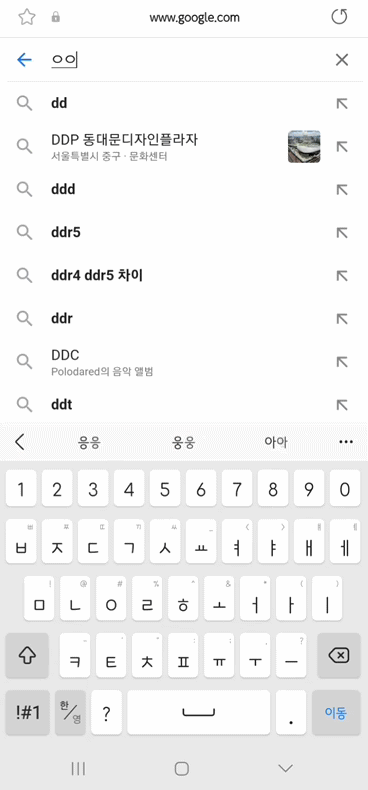Viewport: 368px width, 790px height.
Task: Open keyboard suggestions more options
Action: (x=346, y=442)
